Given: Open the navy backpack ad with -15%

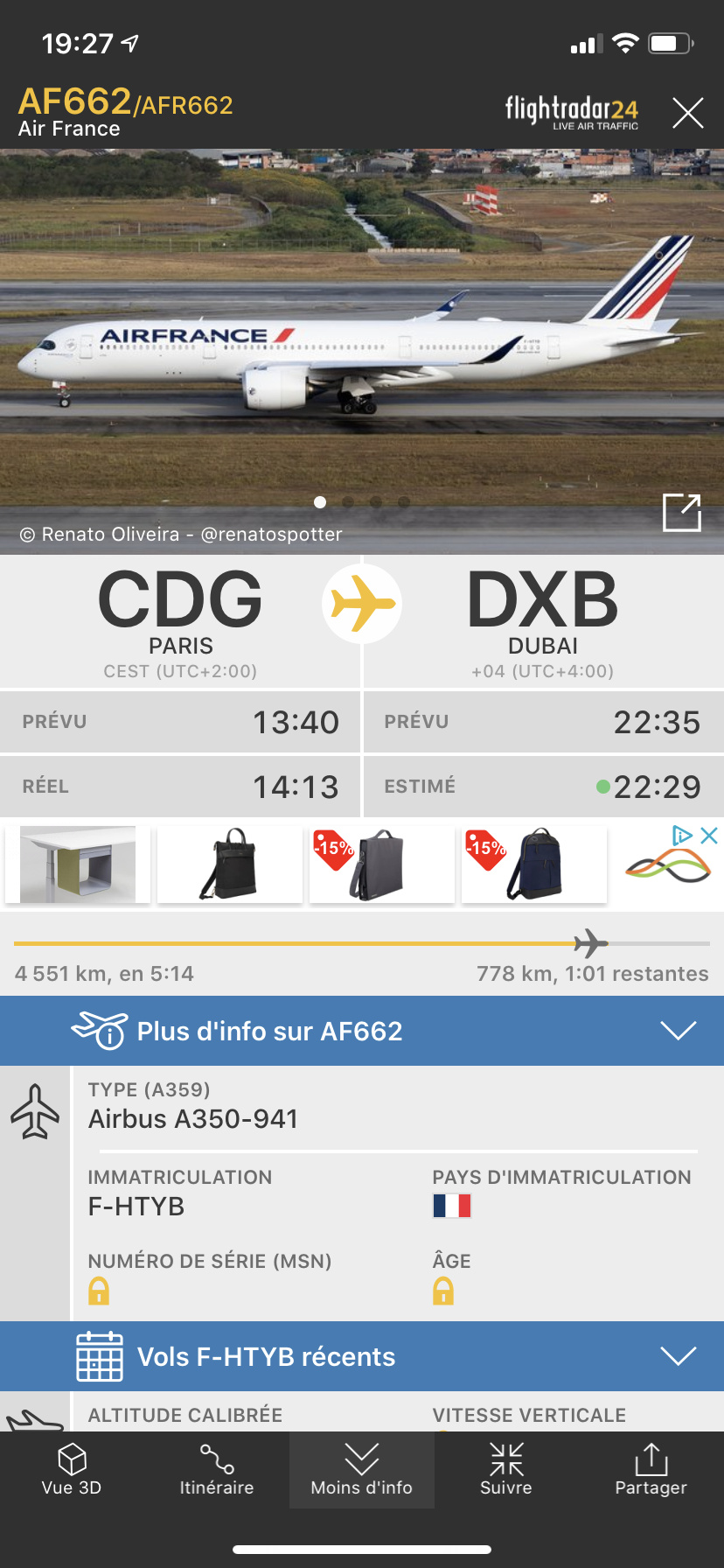Looking at the screenshot, I should click(x=533, y=864).
